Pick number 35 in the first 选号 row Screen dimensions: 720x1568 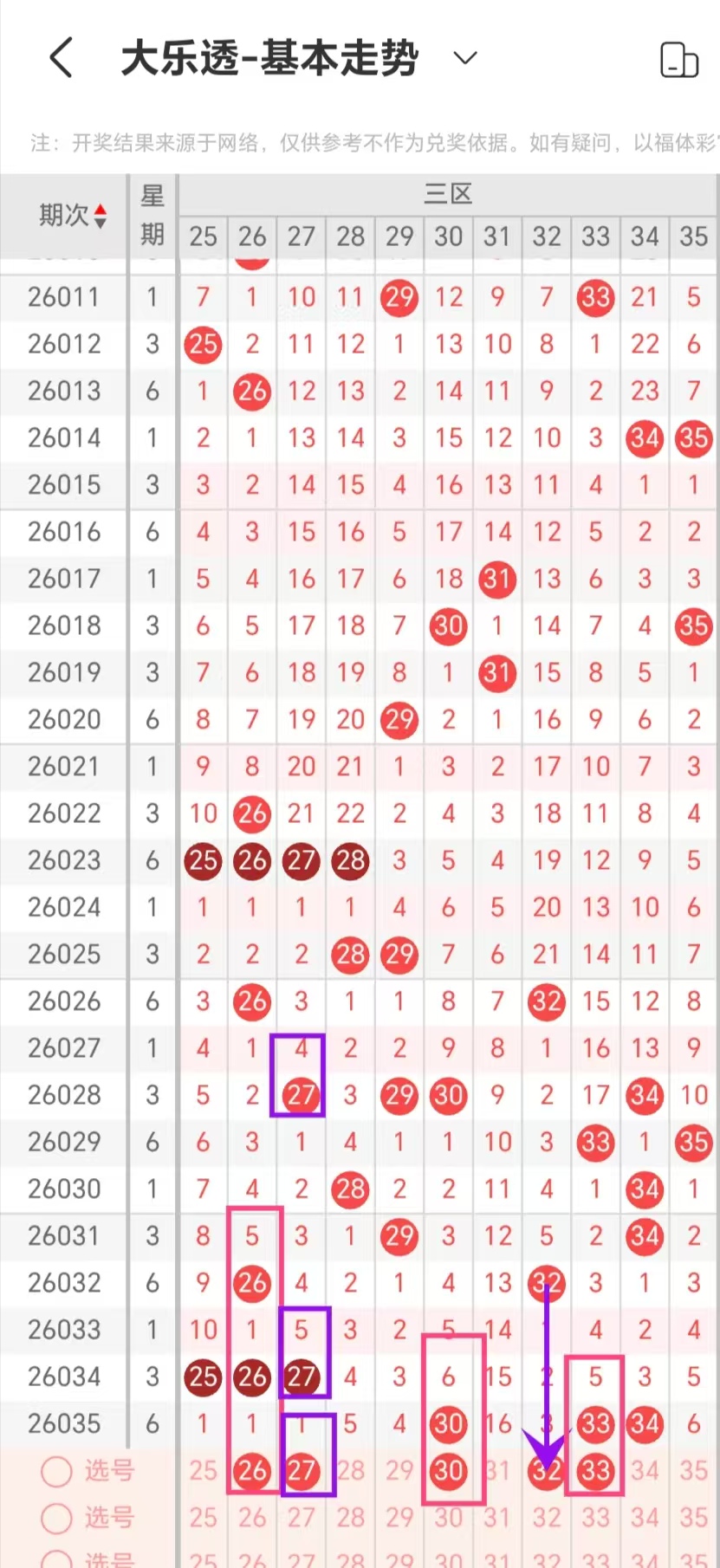click(x=693, y=1471)
